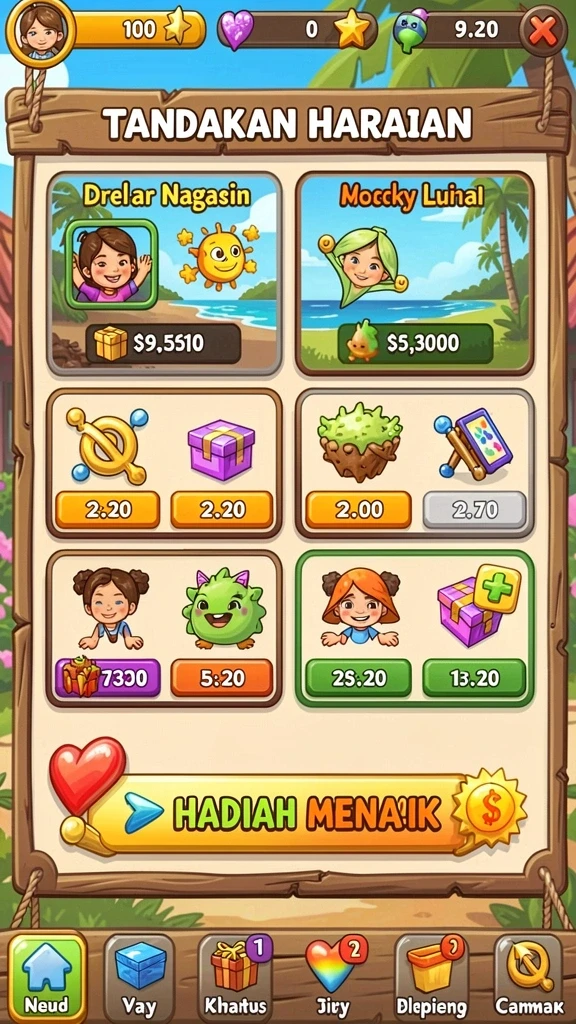Open the Dlepieng tab

[x=431, y=977]
